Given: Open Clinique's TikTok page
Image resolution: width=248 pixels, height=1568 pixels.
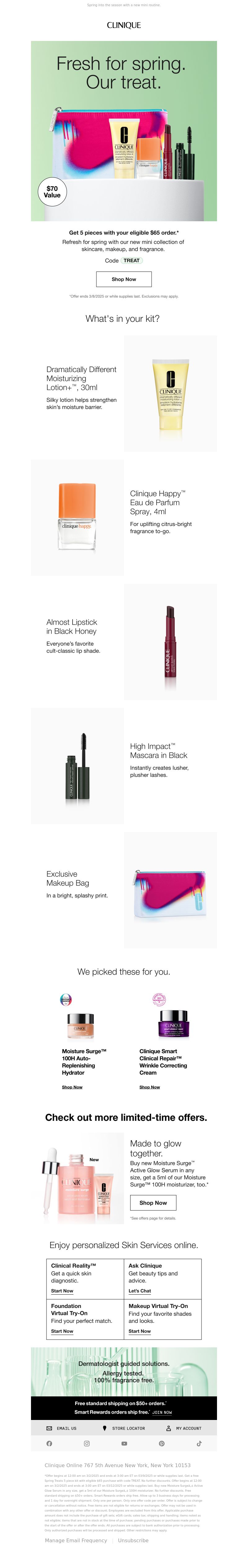Looking at the screenshot, I should tap(199, 1443).
